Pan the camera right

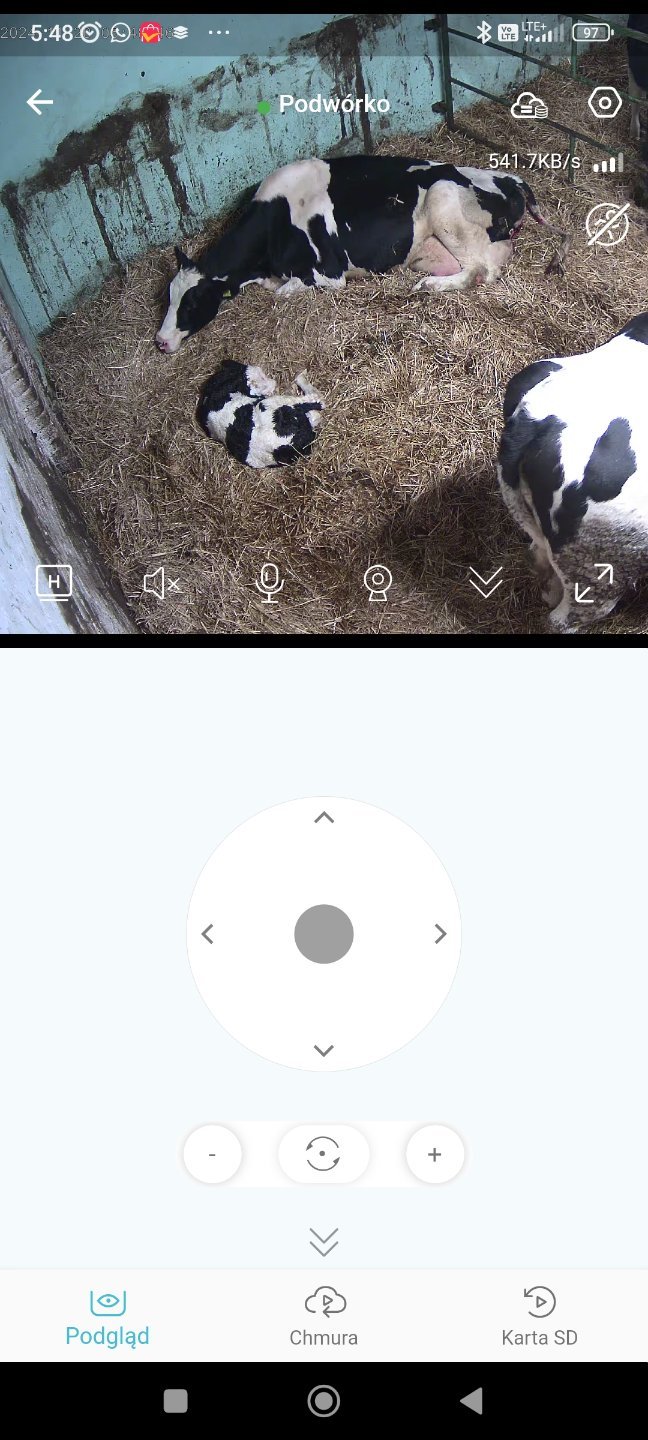pyautogui.click(x=440, y=934)
